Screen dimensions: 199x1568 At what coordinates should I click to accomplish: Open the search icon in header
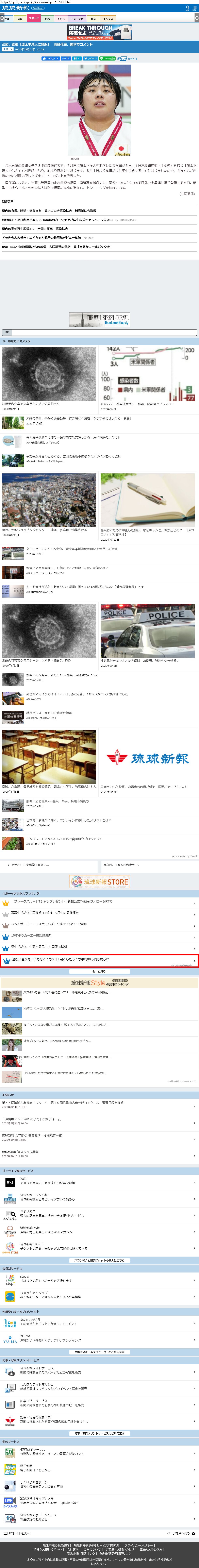coord(187,8)
